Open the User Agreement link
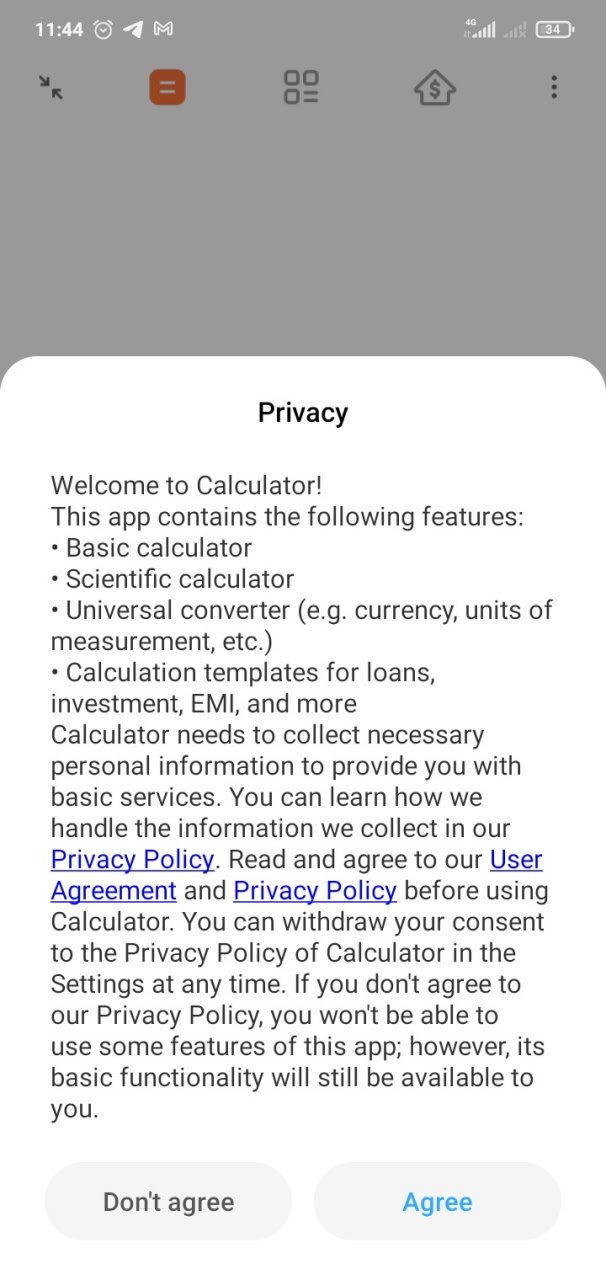 [x=297, y=875]
